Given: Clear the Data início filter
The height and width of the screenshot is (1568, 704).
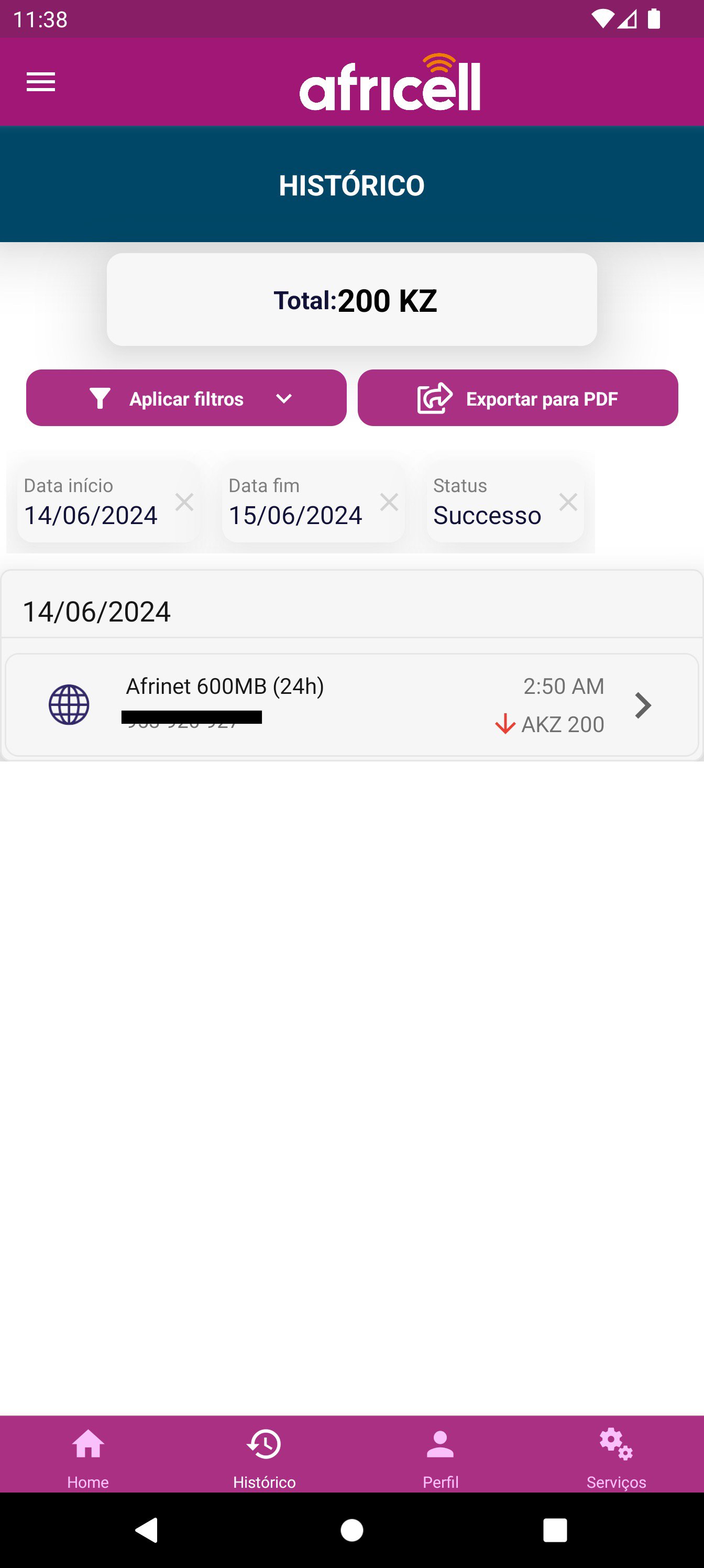Looking at the screenshot, I should [x=184, y=502].
